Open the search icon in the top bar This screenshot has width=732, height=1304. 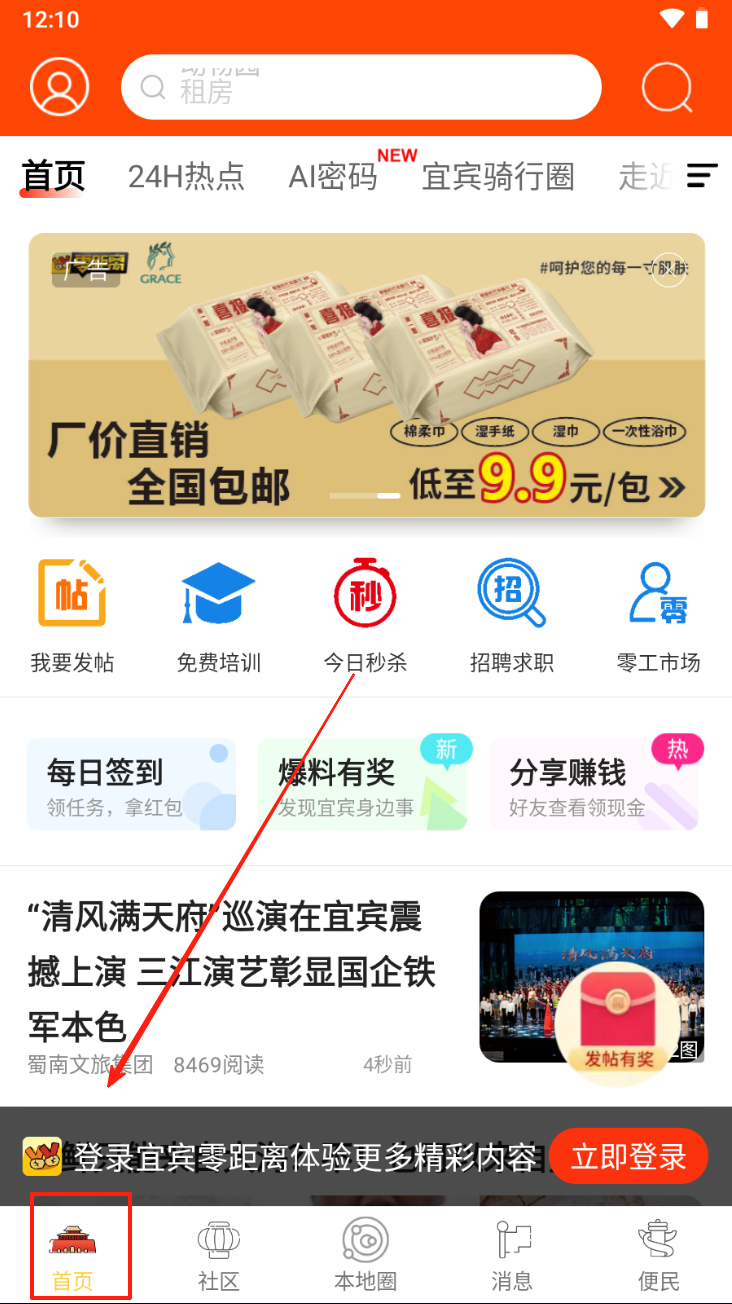pos(666,88)
